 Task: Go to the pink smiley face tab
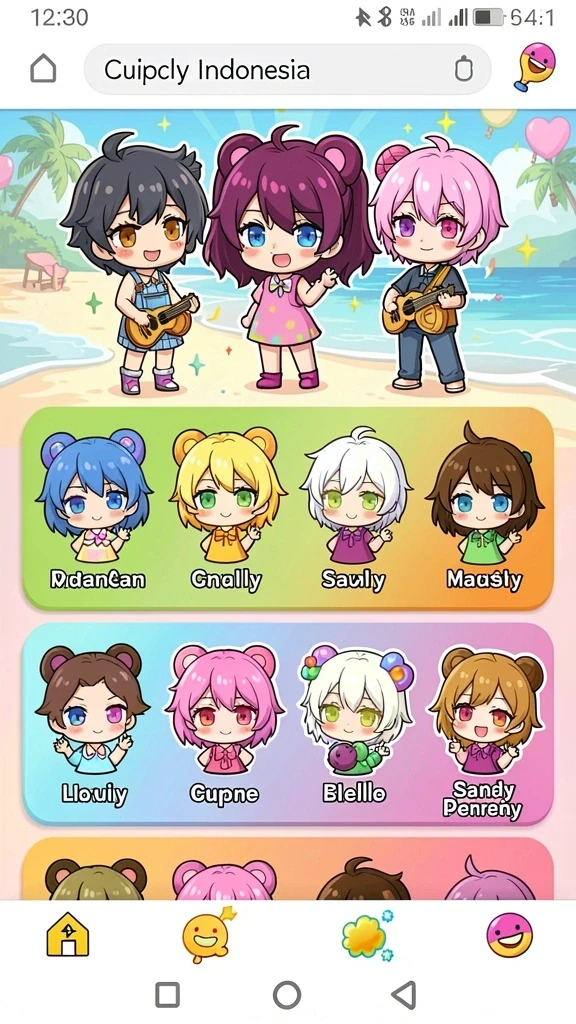tap(510, 935)
